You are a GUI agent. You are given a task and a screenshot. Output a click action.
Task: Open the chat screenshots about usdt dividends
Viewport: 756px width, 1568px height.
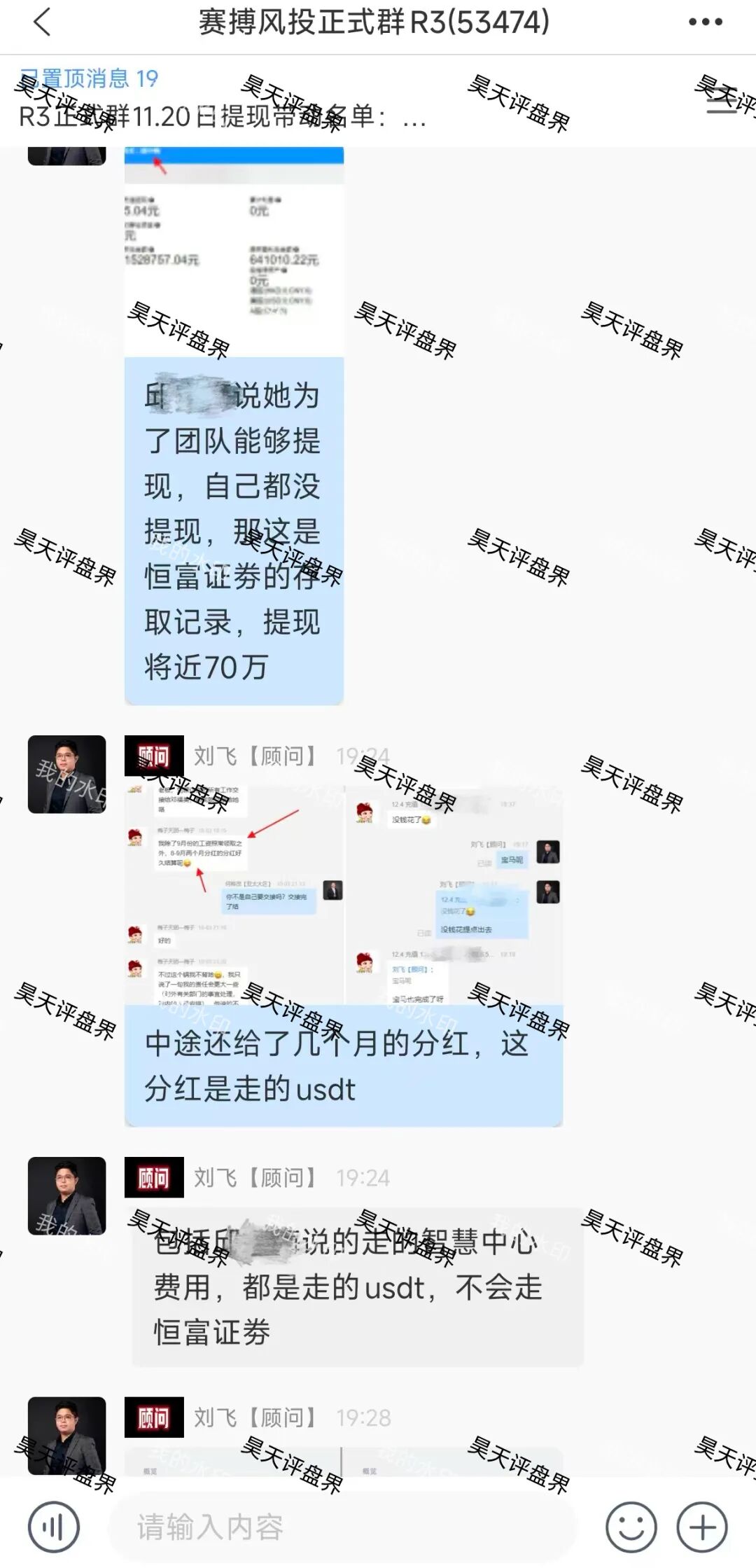[343, 896]
